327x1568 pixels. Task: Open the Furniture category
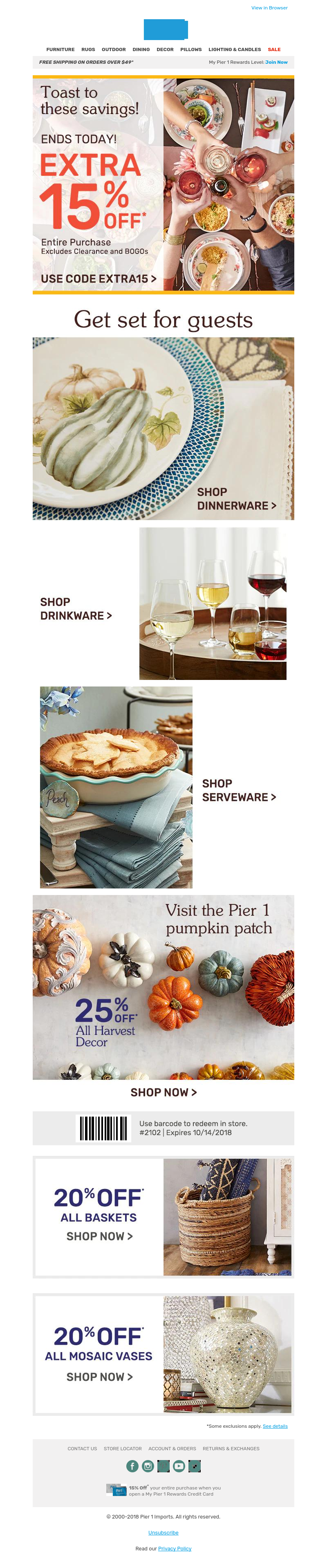click(60, 49)
